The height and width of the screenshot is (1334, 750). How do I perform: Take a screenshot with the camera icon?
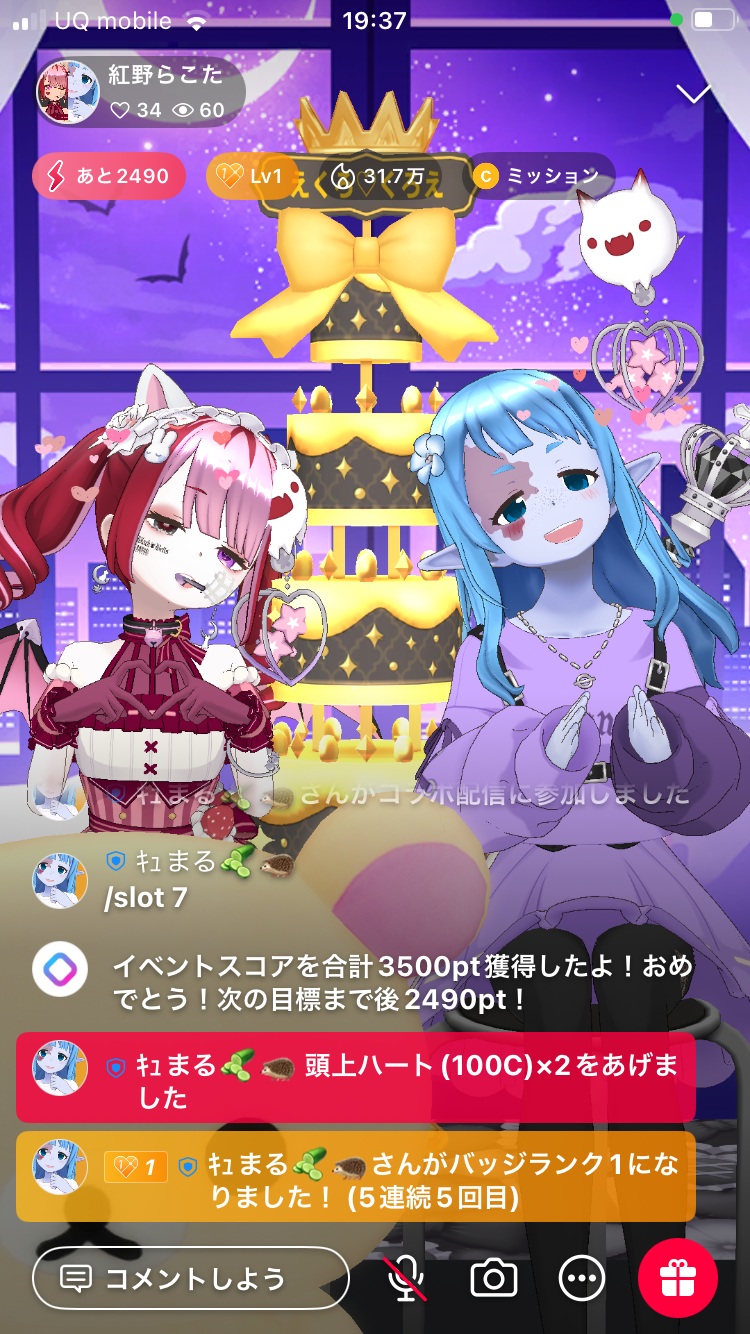(x=493, y=1278)
